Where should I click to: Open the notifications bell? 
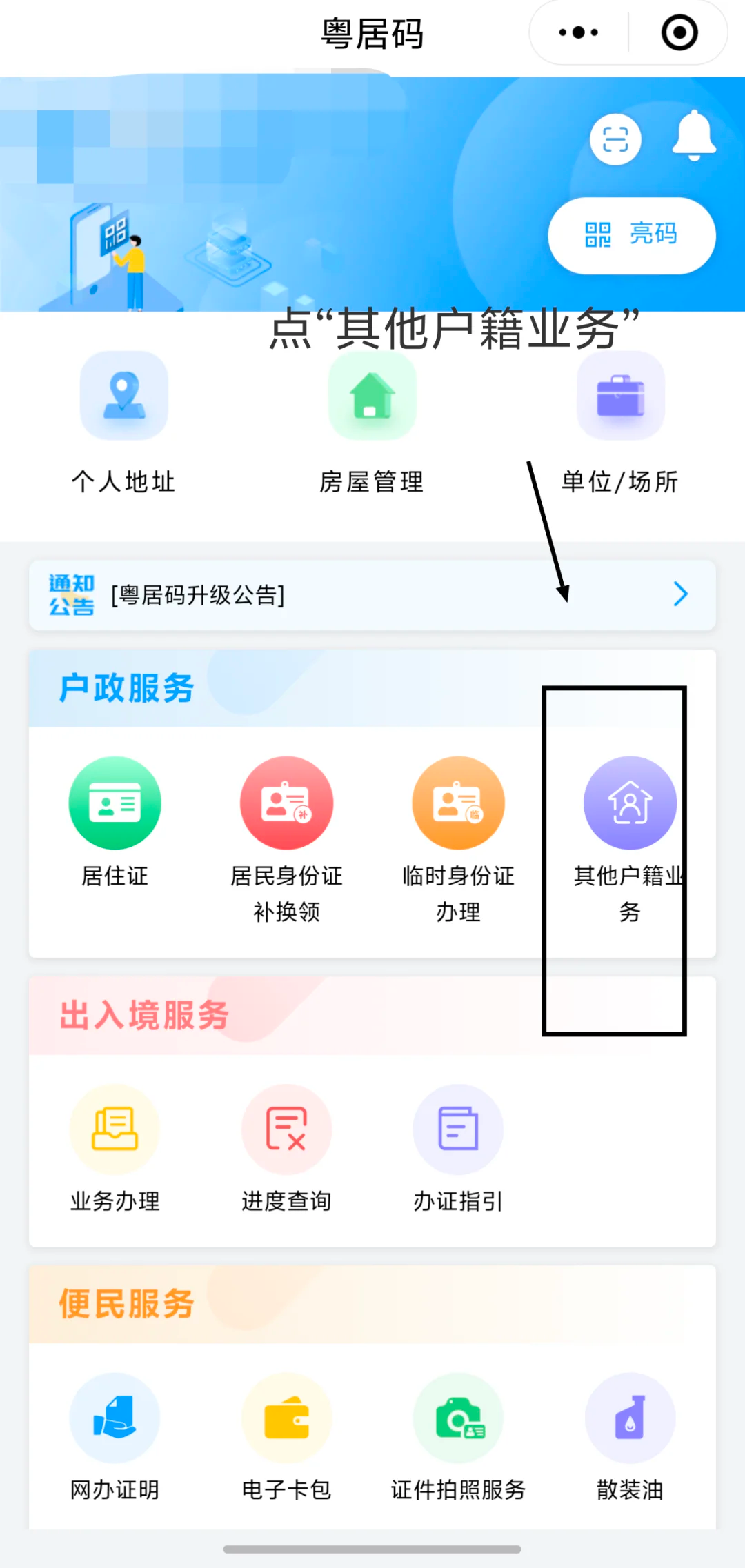pos(694,136)
